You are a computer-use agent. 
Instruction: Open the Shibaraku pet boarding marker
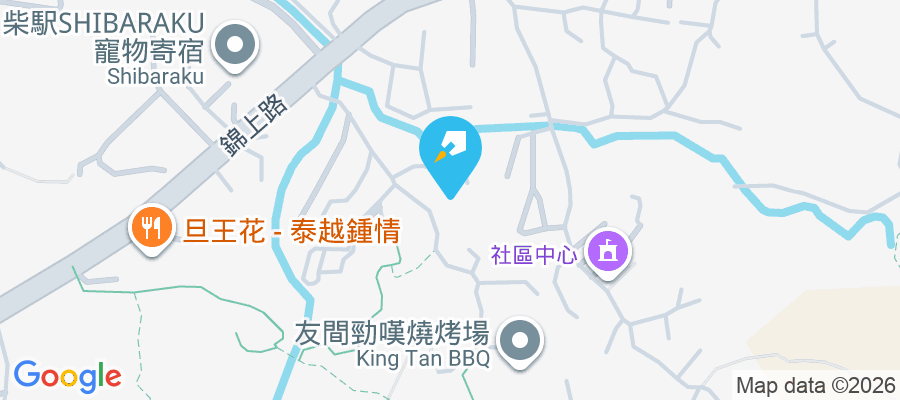tap(237, 44)
